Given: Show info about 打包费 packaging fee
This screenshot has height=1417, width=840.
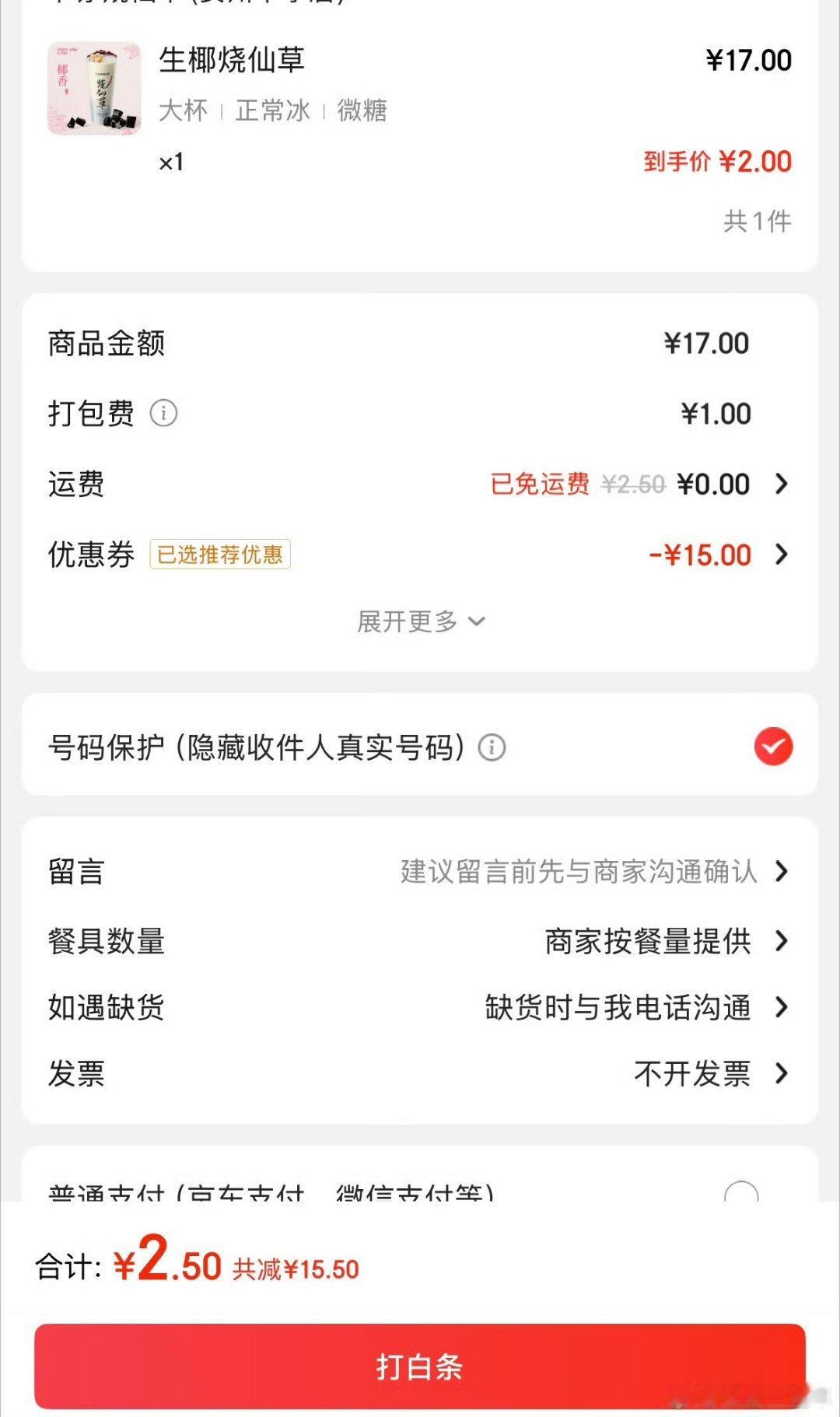Looking at the screenshot, I should point(163,413).
